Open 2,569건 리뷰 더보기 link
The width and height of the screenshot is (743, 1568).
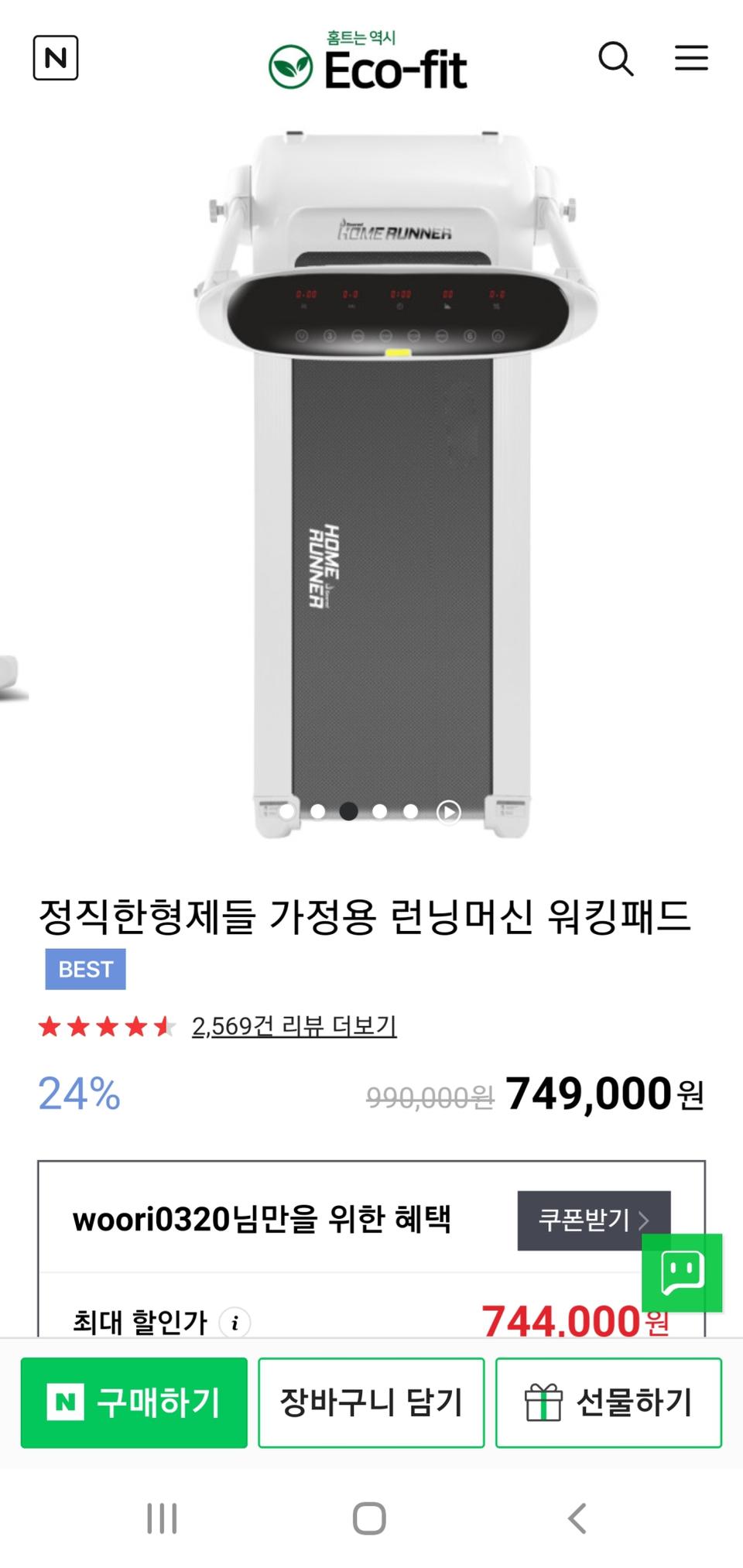294,1027
